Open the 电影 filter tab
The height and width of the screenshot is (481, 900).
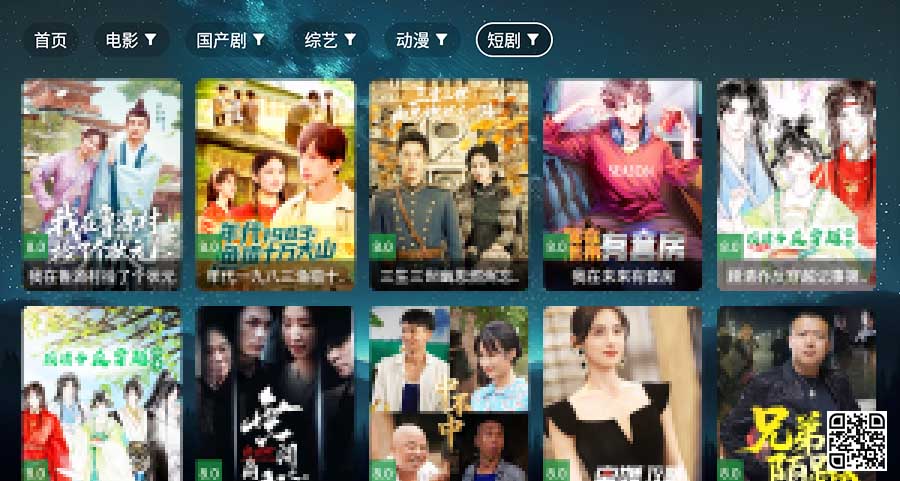click(132, 40)
